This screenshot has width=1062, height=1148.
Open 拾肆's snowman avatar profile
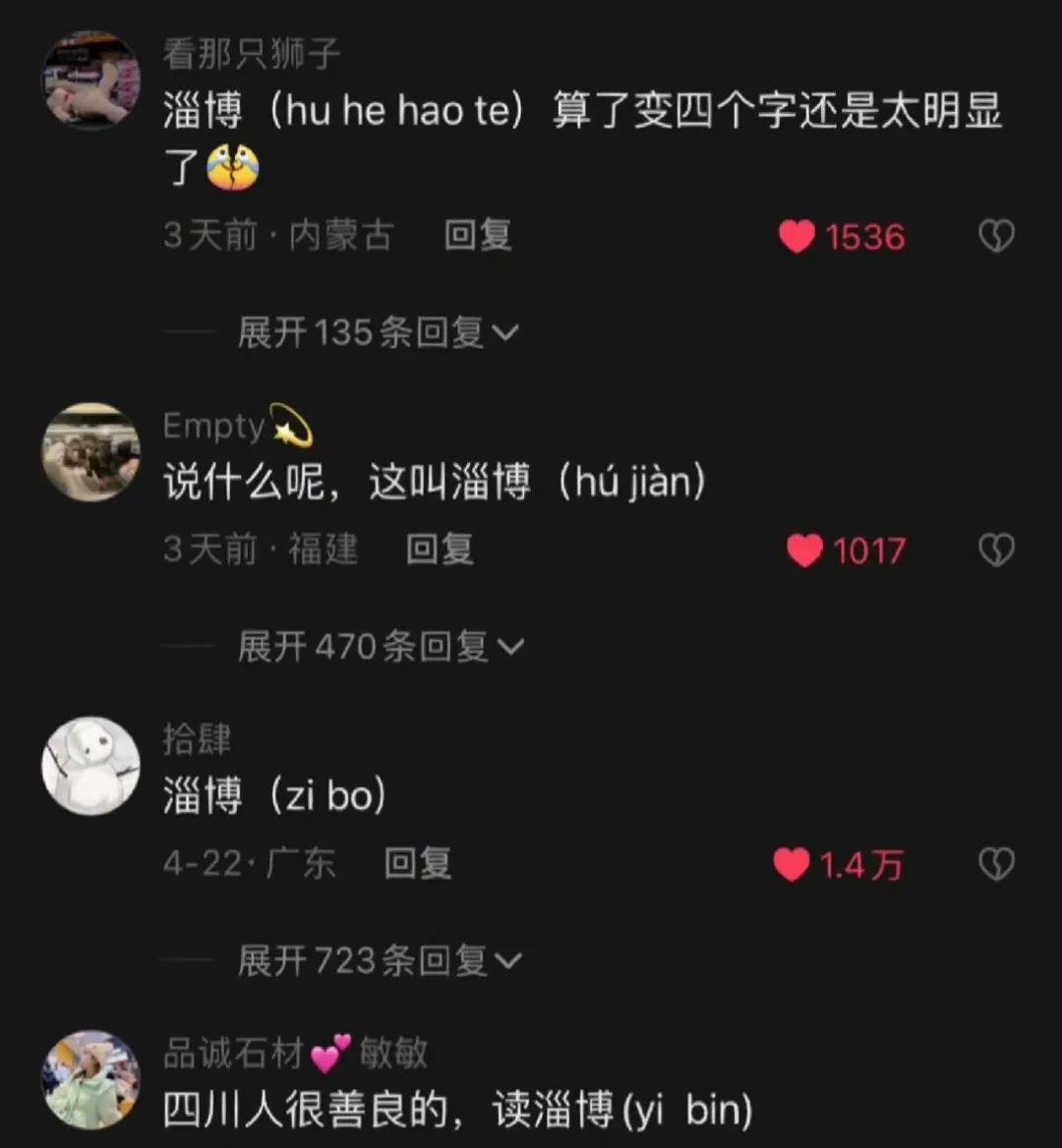point(90,766)
